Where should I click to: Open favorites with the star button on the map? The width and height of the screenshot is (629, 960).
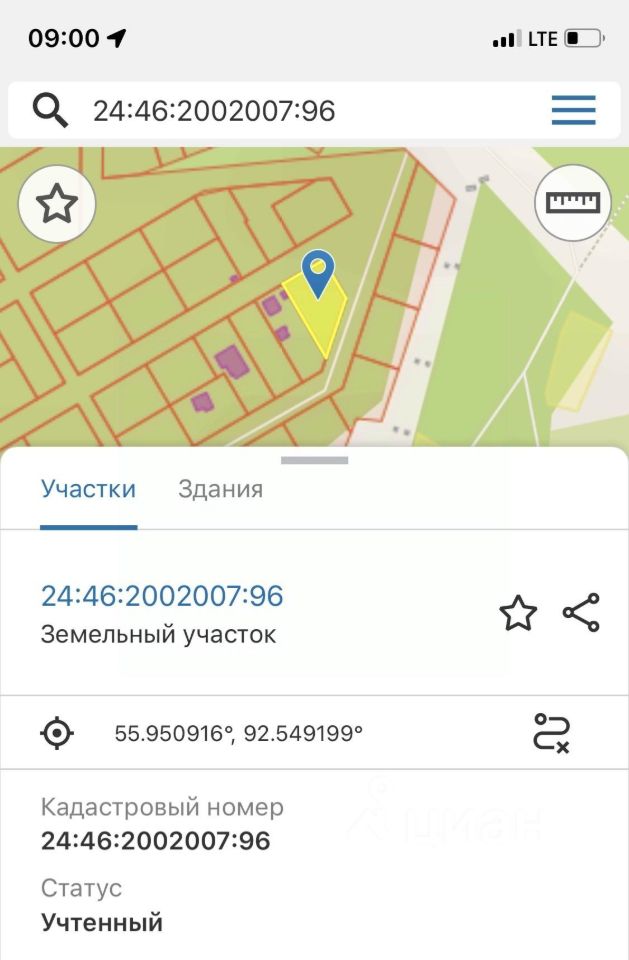click(57, 204)
